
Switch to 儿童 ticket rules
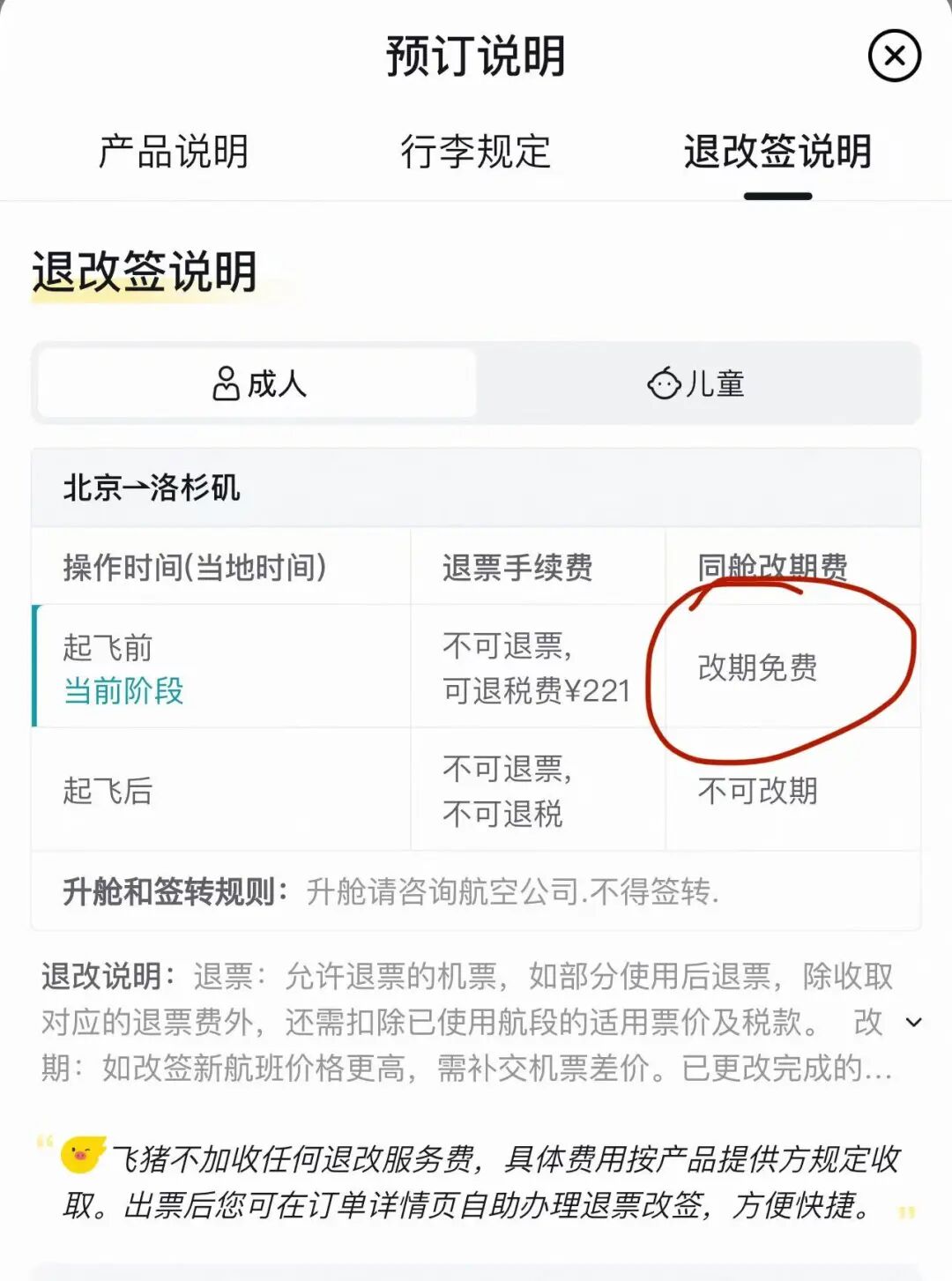coord(696,384)
